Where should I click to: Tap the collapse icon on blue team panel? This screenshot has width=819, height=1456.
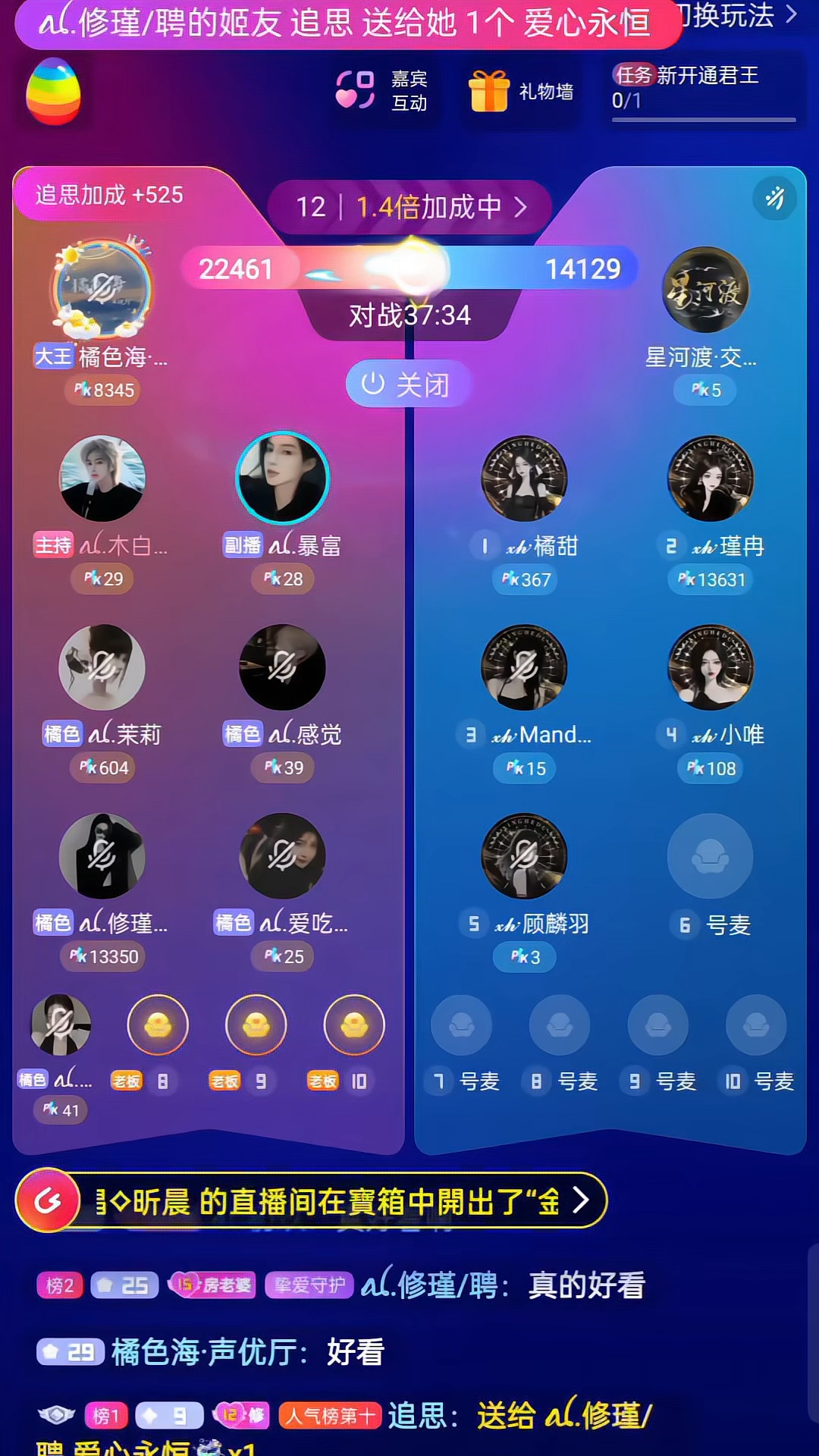point(774,199)
